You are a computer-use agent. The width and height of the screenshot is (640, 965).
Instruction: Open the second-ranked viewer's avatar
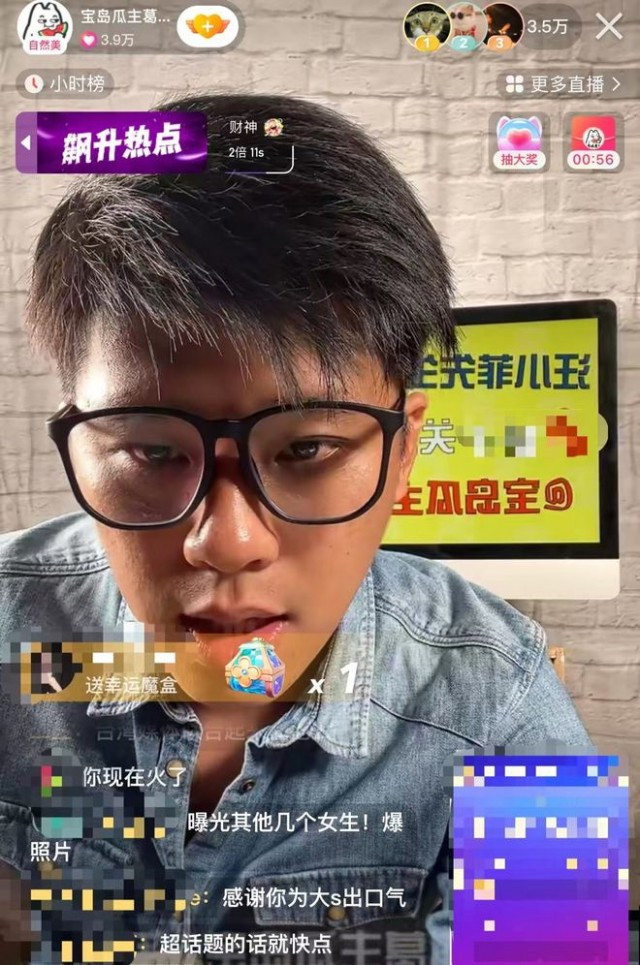click(465, 25)
